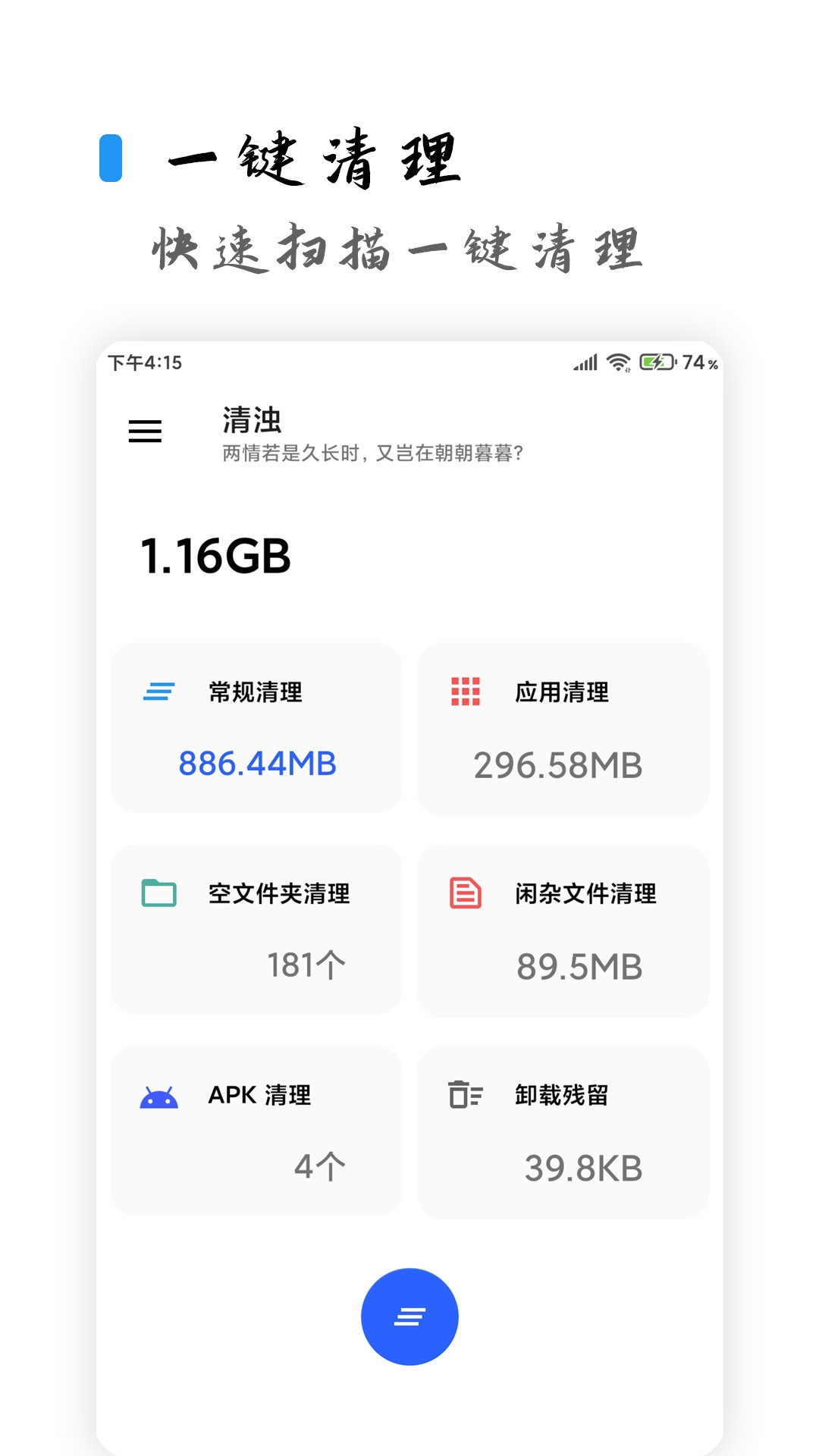819x1456 pixels.
Task: Select the 常规清理 blue lines icon
Action: 158,692
